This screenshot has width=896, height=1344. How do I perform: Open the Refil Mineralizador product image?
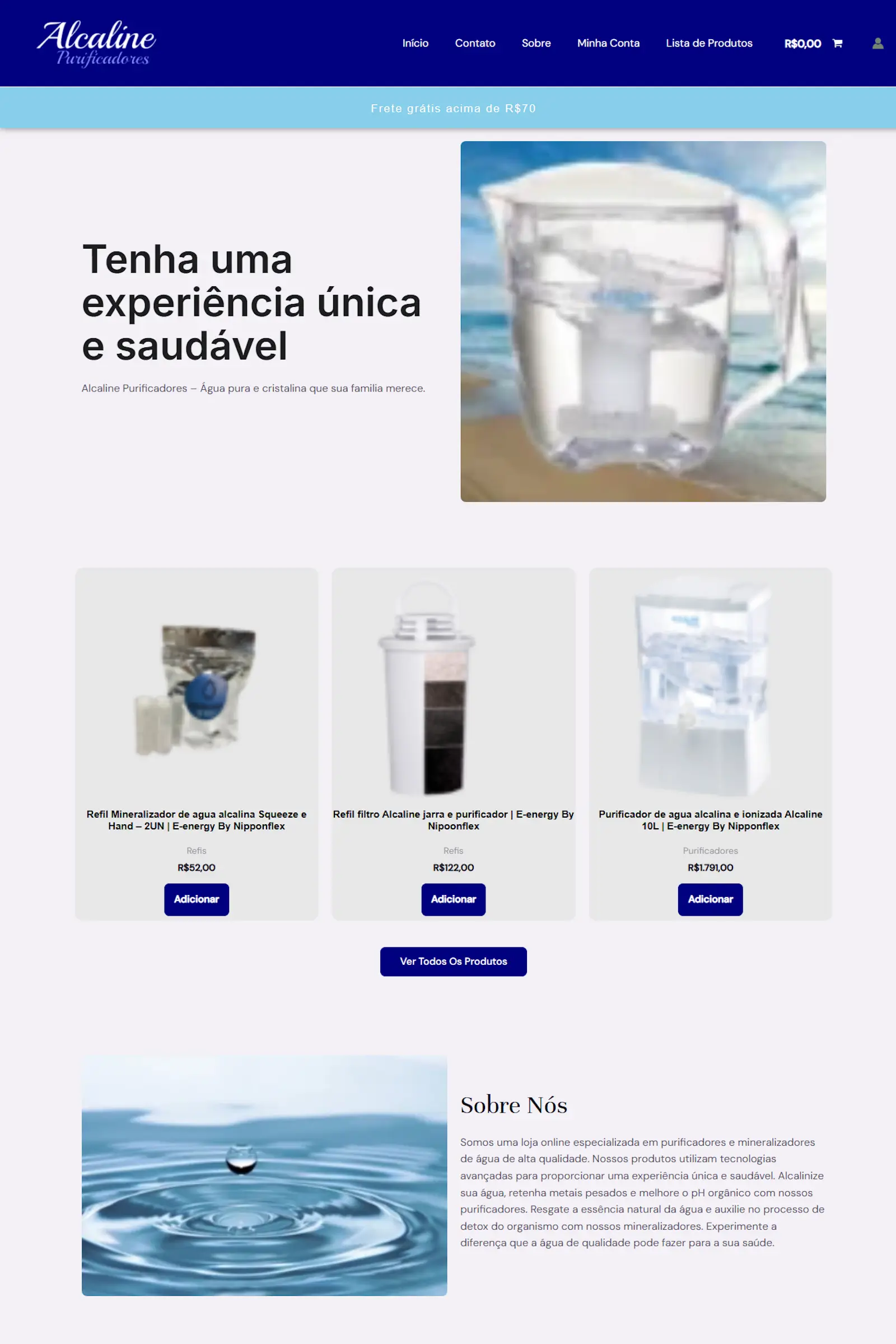196,689
